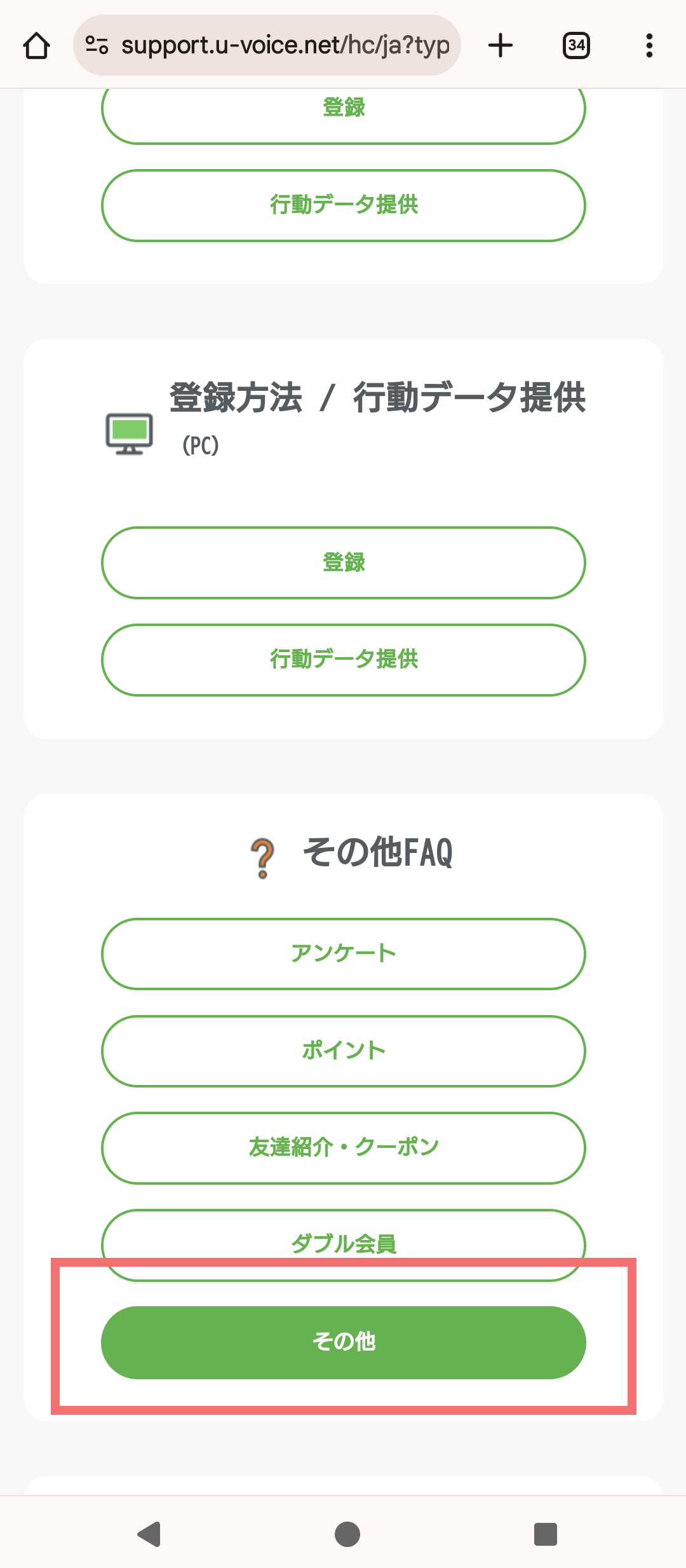Open a new tab with the plus icon
686x1568 pixels.
[501, 44]
